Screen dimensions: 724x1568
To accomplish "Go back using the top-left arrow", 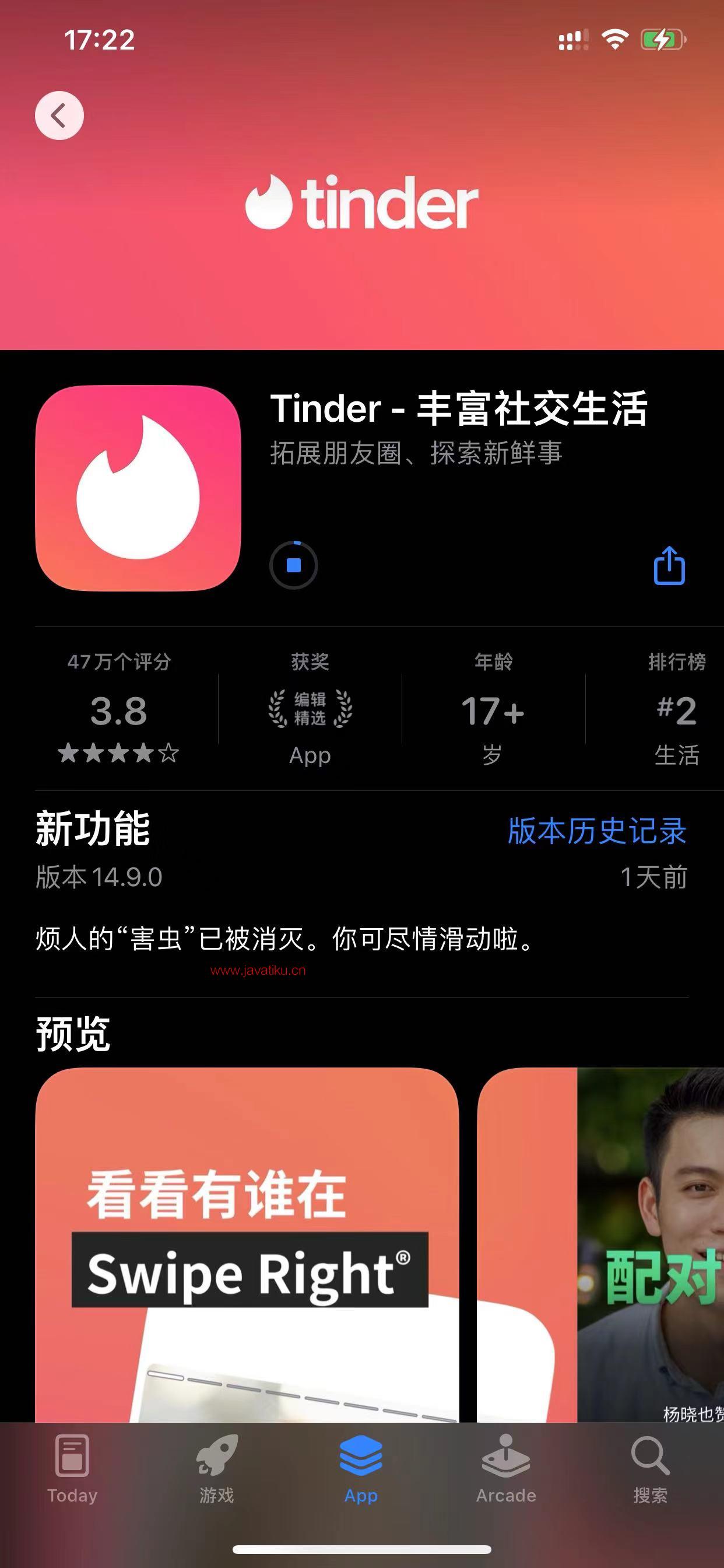I will [59, 116].
